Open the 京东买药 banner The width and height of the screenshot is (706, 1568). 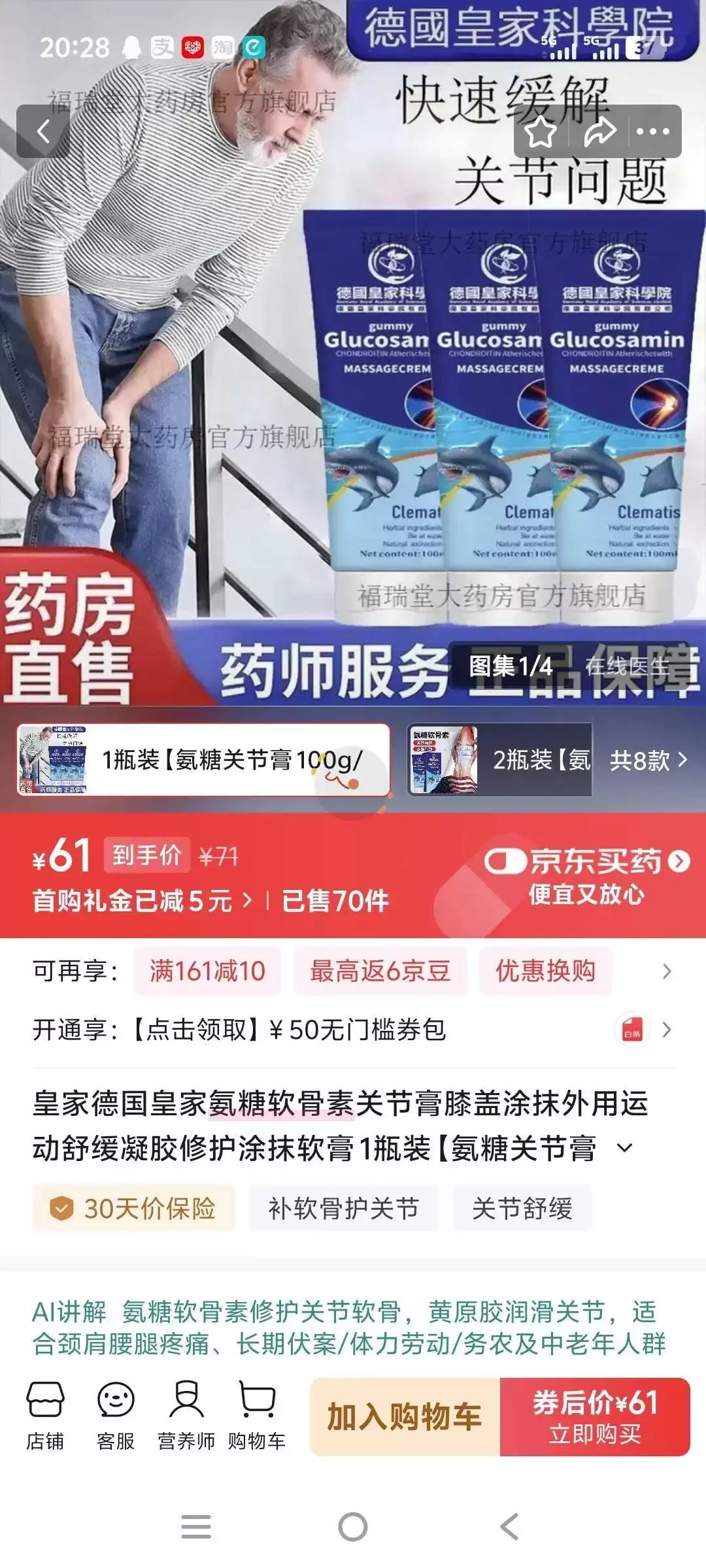coord(586,875)
